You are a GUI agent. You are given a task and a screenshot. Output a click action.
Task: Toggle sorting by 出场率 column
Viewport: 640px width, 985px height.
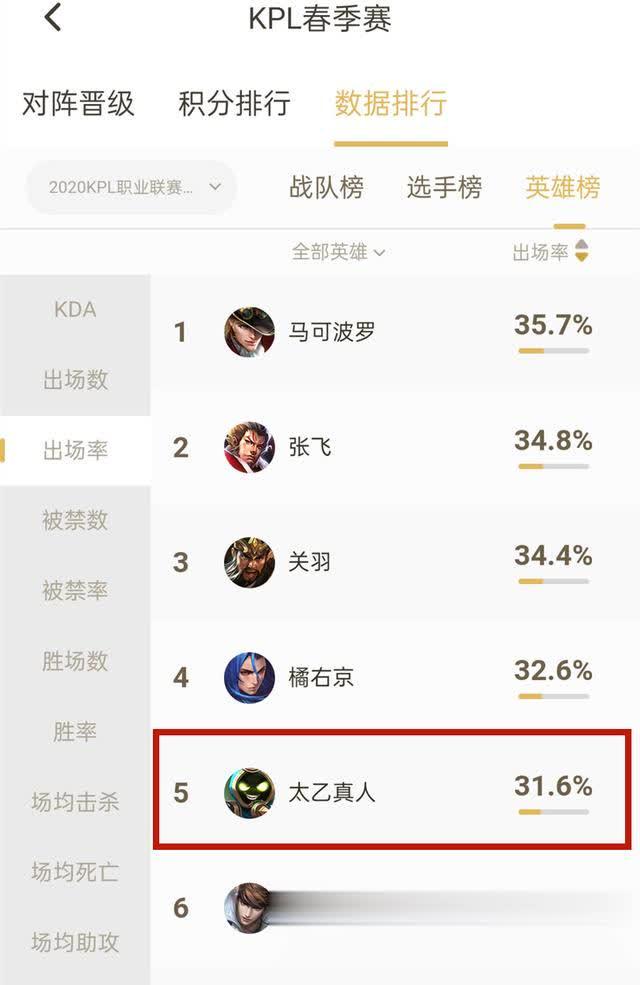point(550,253)
